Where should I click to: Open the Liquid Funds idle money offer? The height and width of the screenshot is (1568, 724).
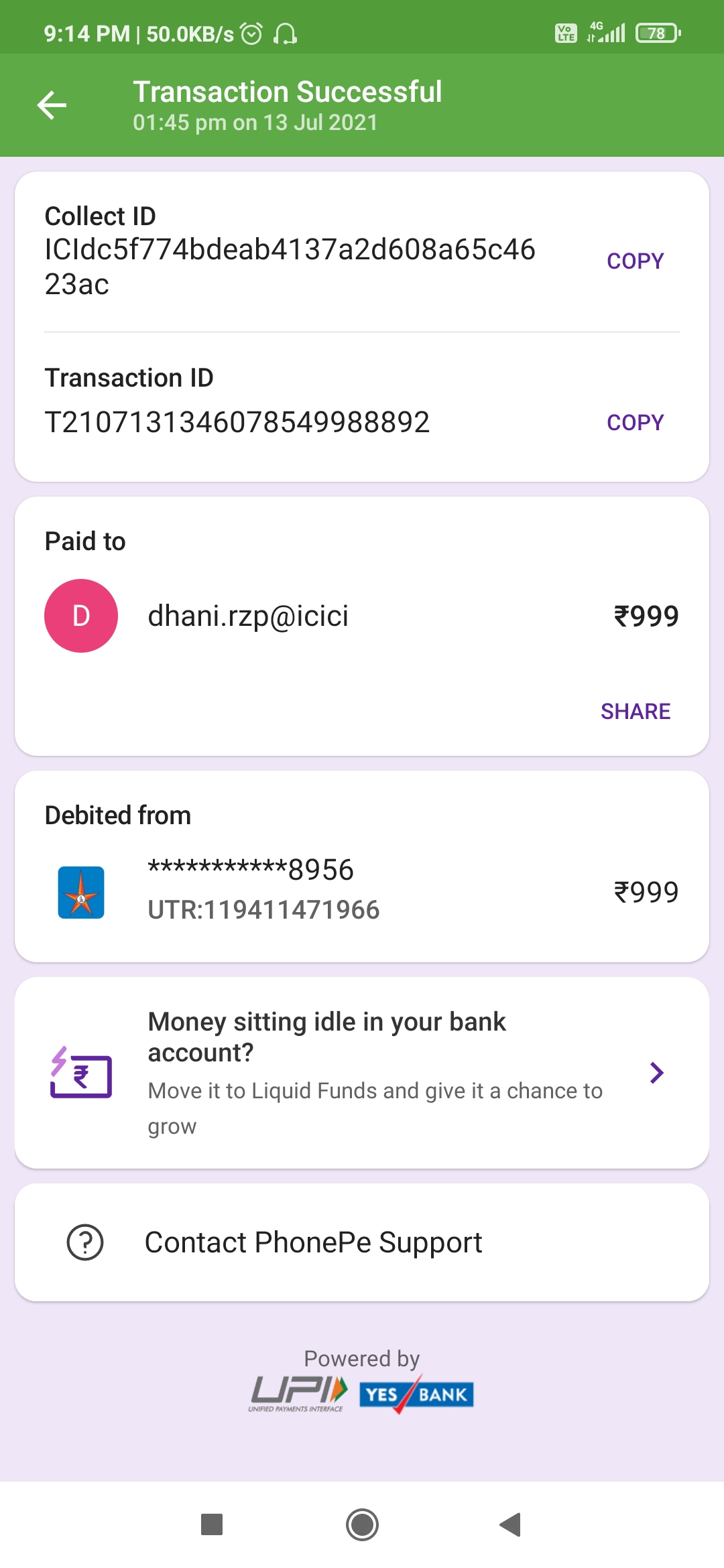[x=362, y=1073]
